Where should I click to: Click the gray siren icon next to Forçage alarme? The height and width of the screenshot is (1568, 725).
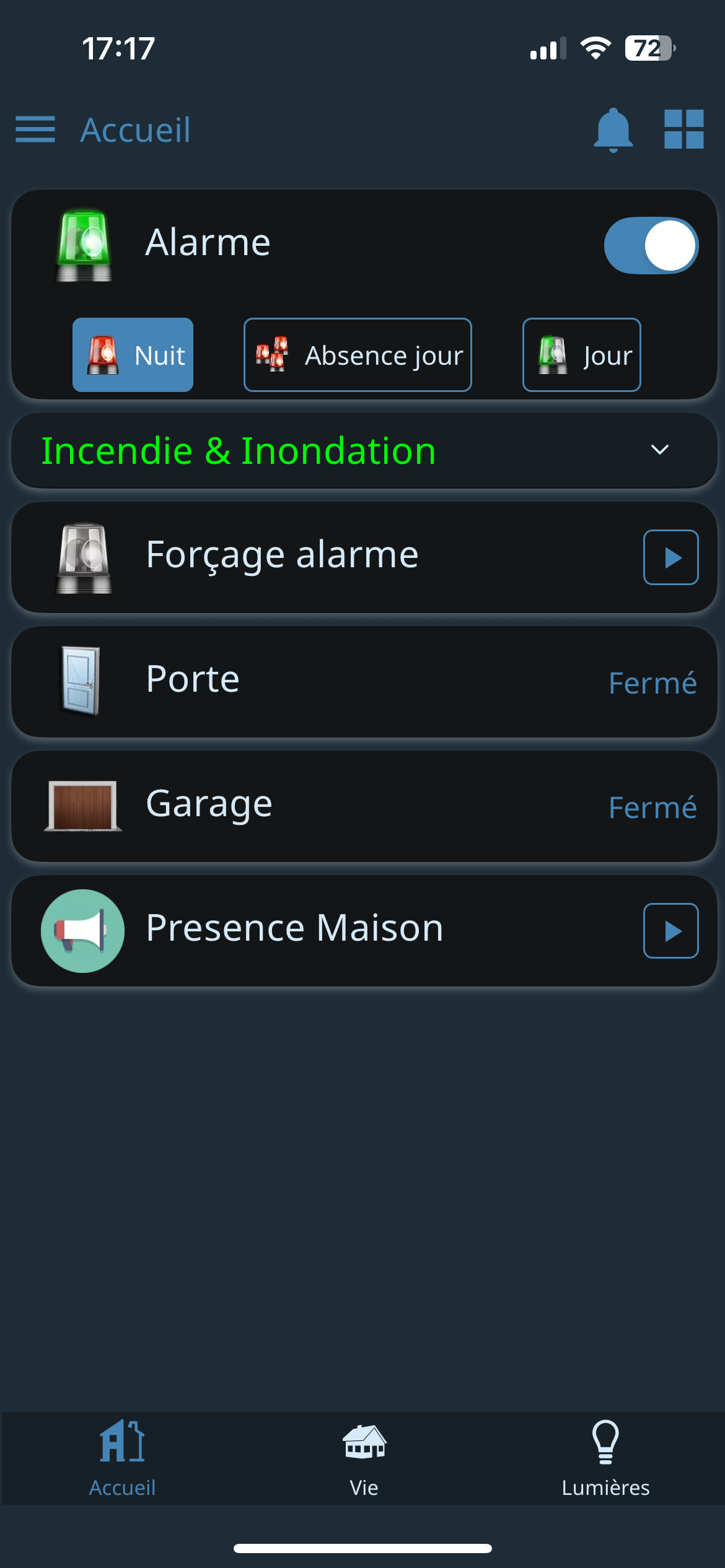(x=85, y=556)
